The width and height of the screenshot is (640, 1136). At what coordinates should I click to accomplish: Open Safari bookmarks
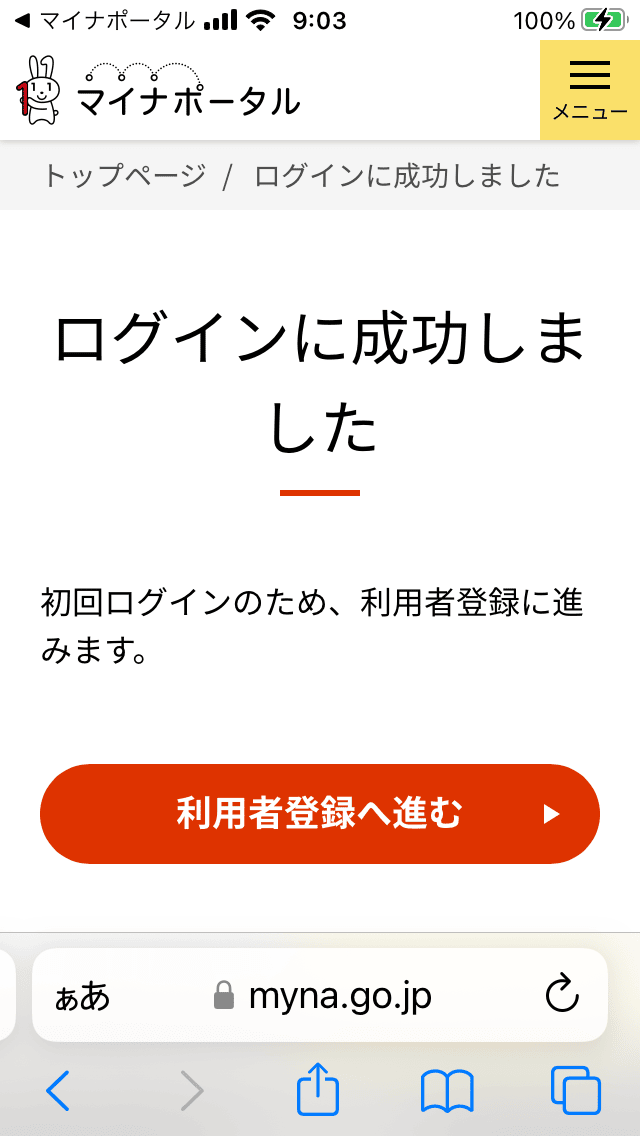(x=447, y=1090)
